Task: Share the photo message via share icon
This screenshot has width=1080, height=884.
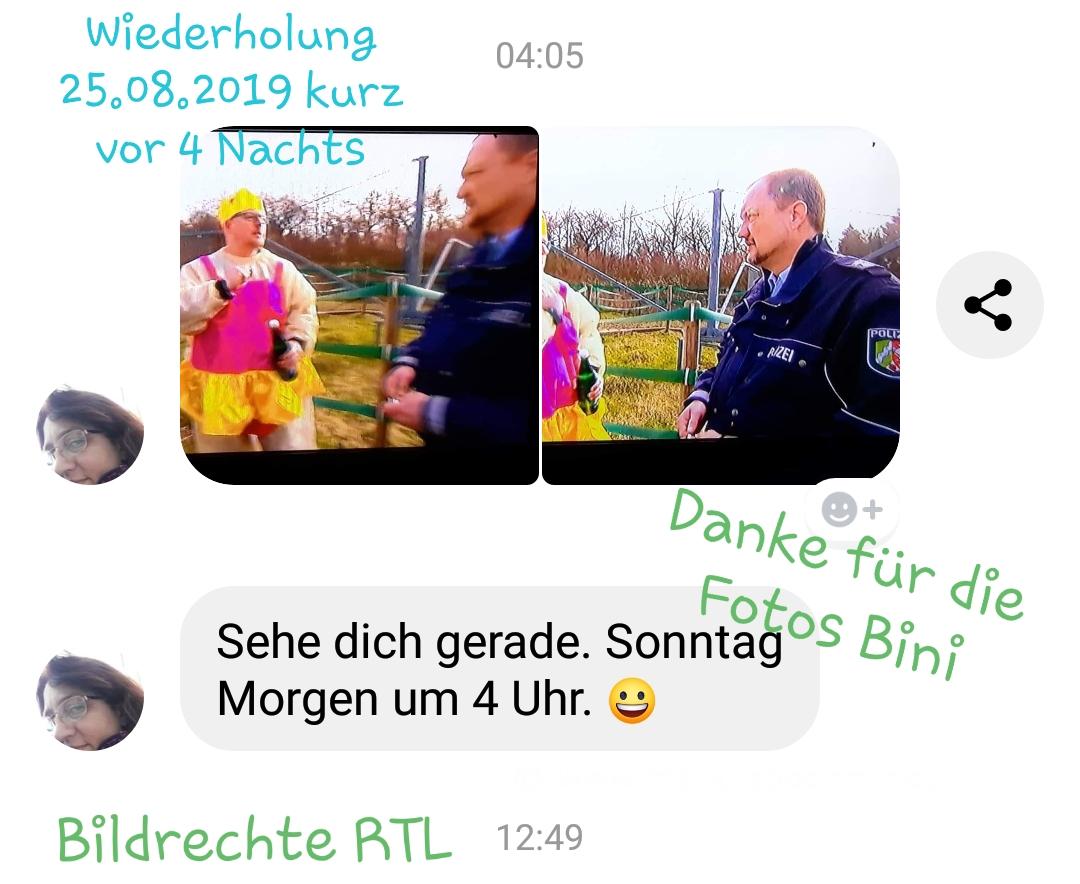Action: click(x=989, y=305)
